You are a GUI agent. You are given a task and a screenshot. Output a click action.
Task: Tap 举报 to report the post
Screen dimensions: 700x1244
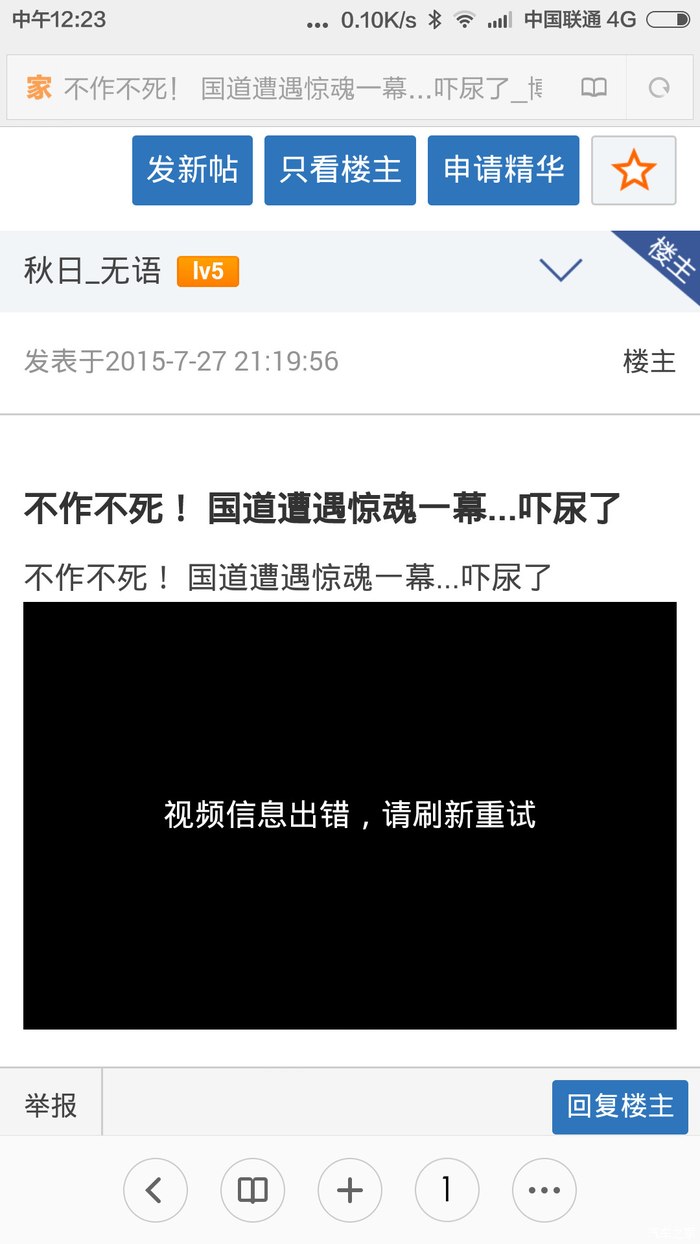pos(51,1106)
